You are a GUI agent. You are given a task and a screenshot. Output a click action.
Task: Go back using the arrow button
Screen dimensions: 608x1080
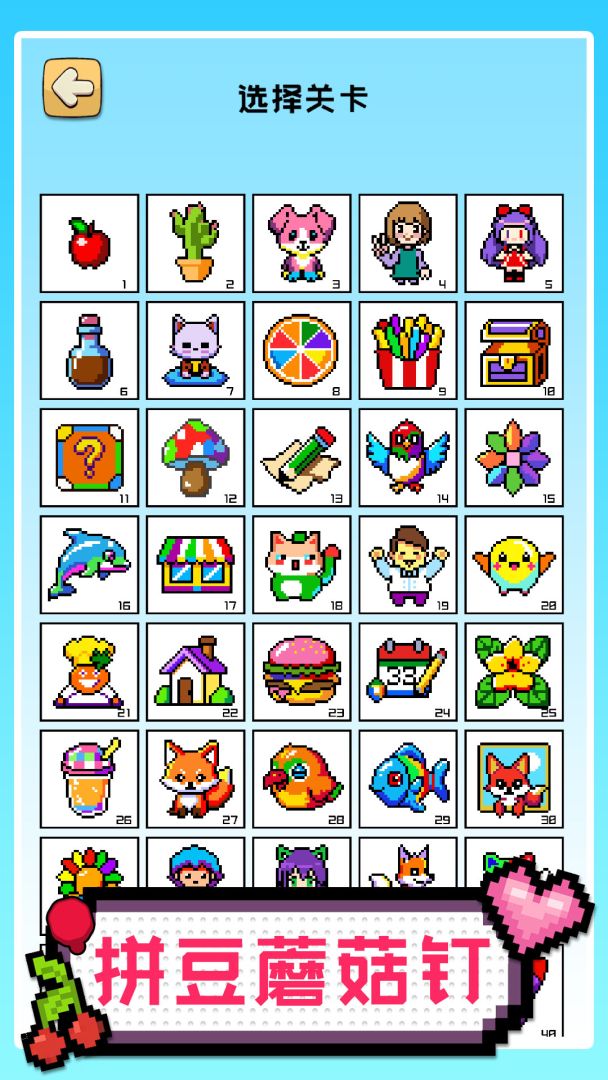click(x=72, y=88)
